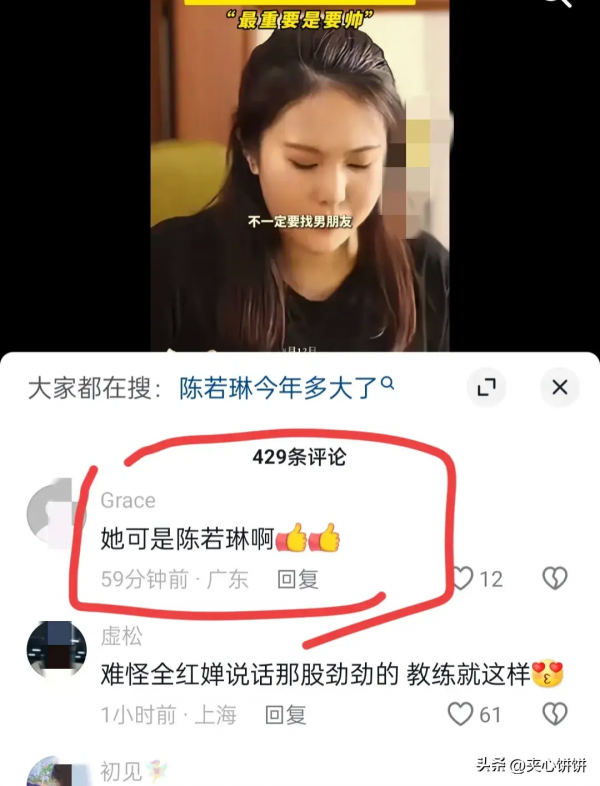The width and height of the screenshot is (600, 786).
Task: Dislike 虚松's comment
Action: point(554,714)
